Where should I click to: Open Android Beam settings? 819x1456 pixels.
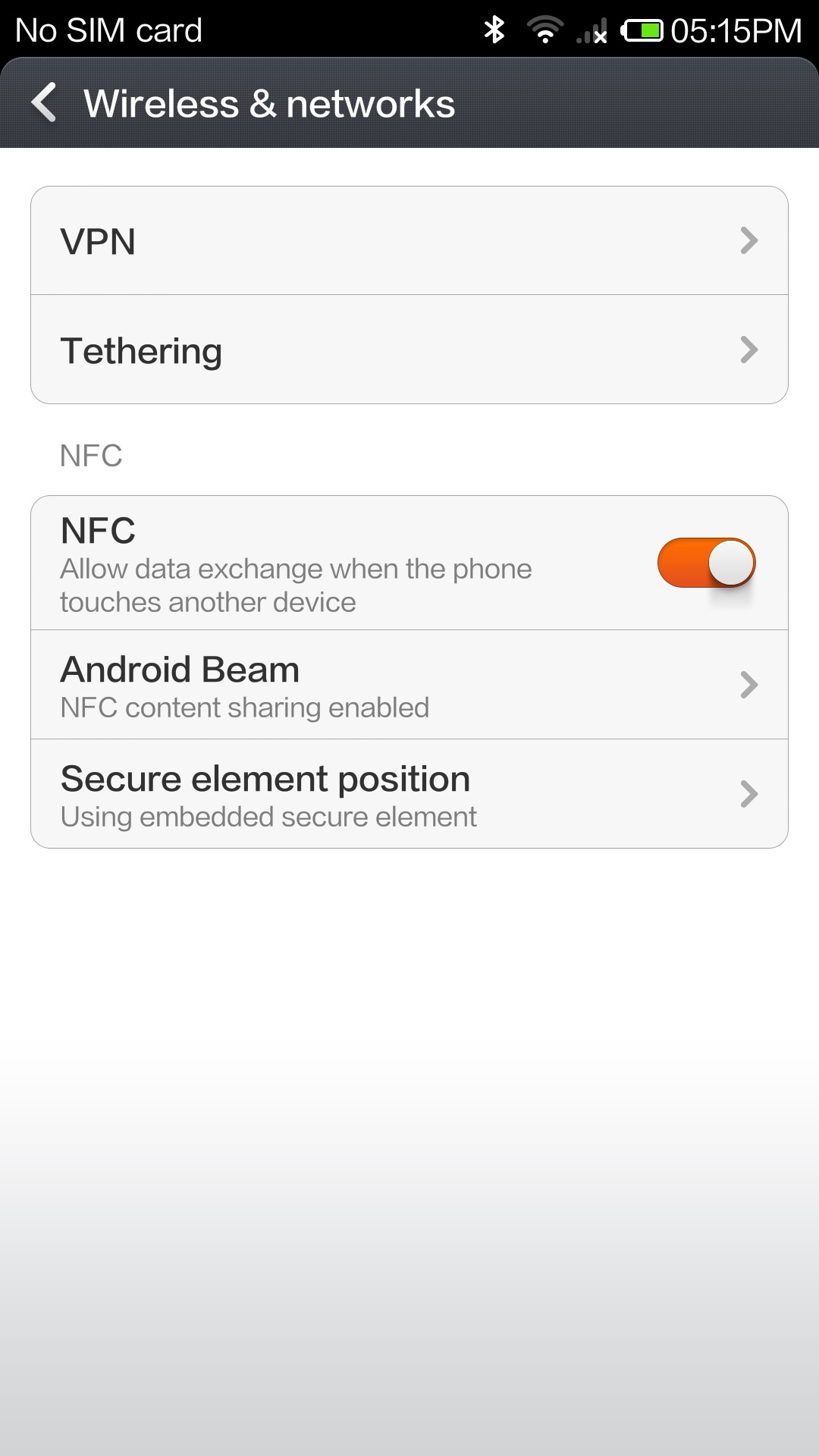pos(409,685)
